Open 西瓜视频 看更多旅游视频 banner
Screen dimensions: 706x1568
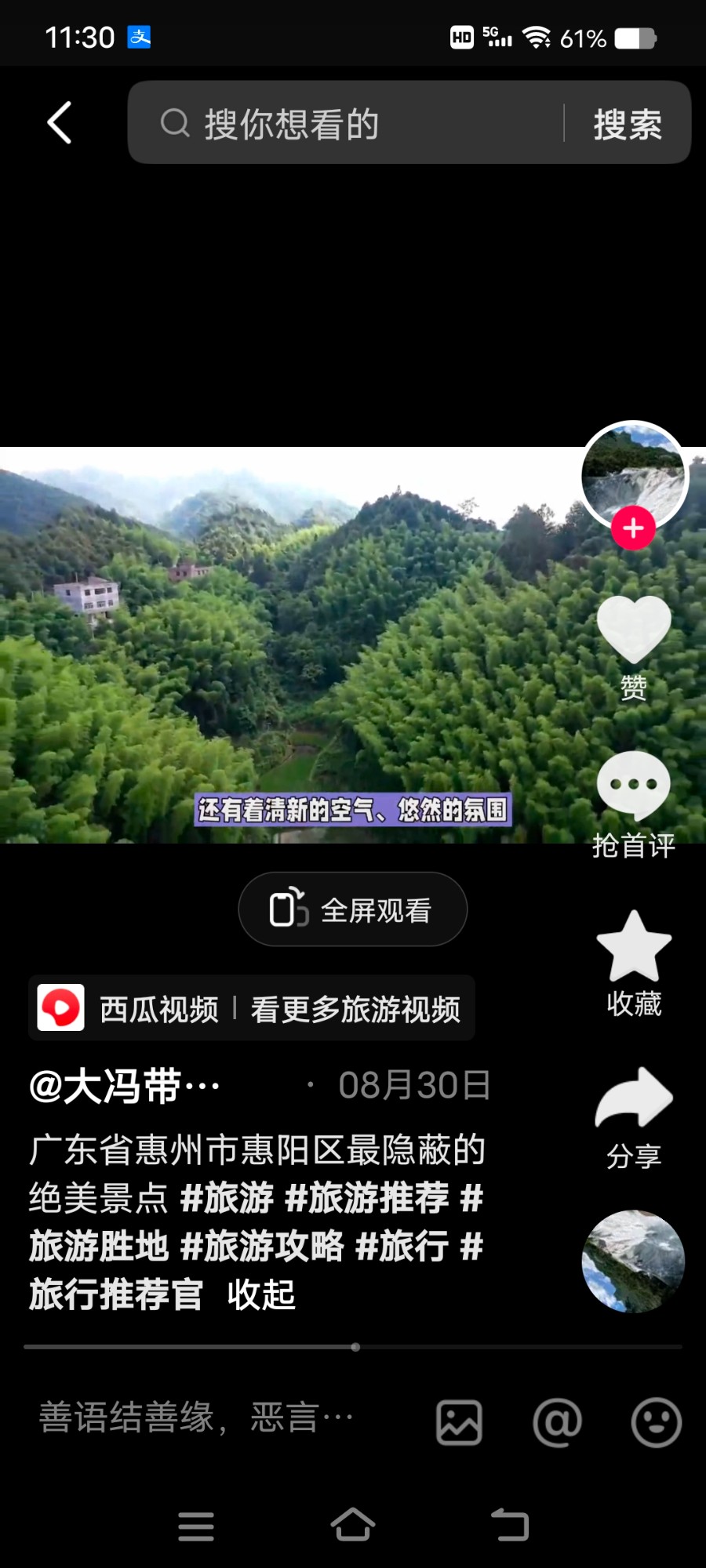point(252,1008)
